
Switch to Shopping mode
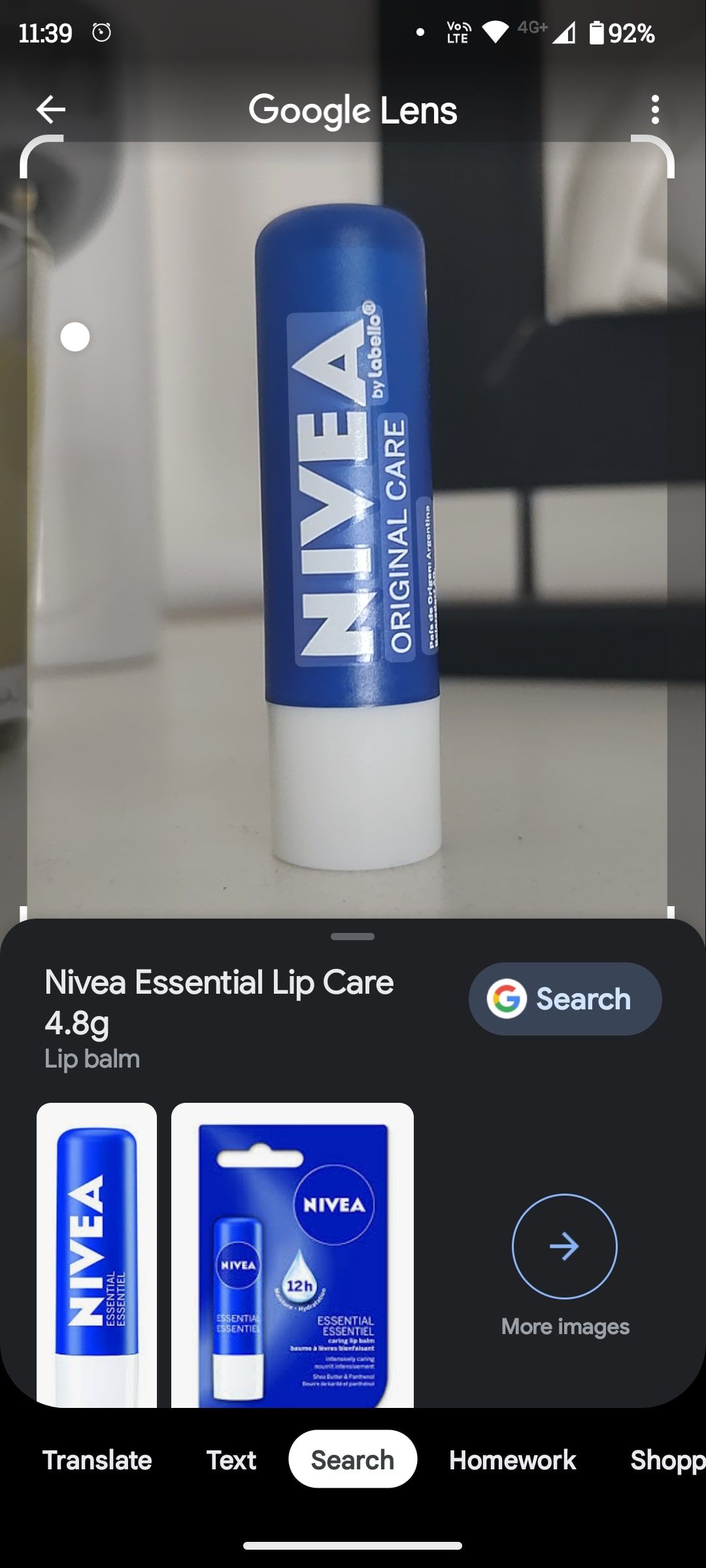667,1460
